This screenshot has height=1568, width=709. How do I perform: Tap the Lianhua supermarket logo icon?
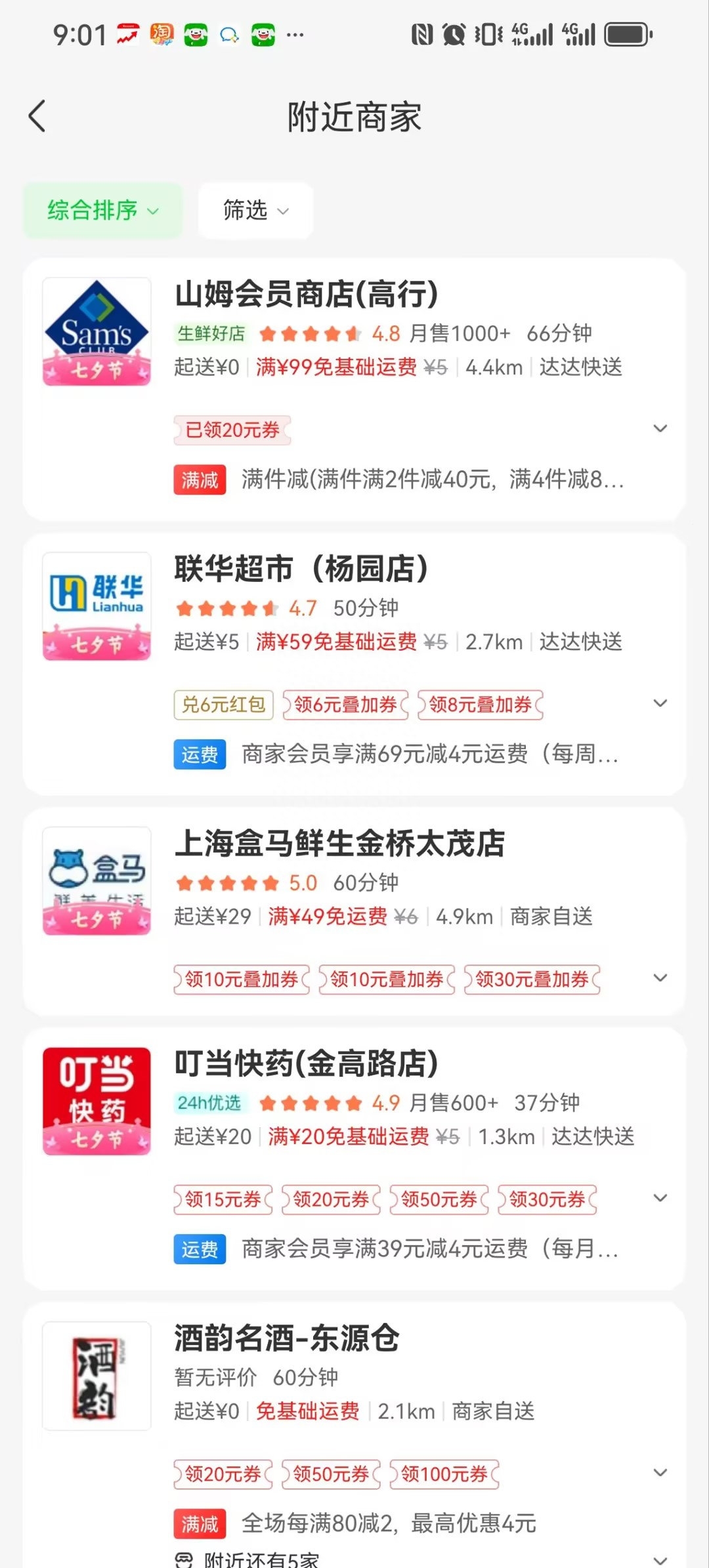96,604
